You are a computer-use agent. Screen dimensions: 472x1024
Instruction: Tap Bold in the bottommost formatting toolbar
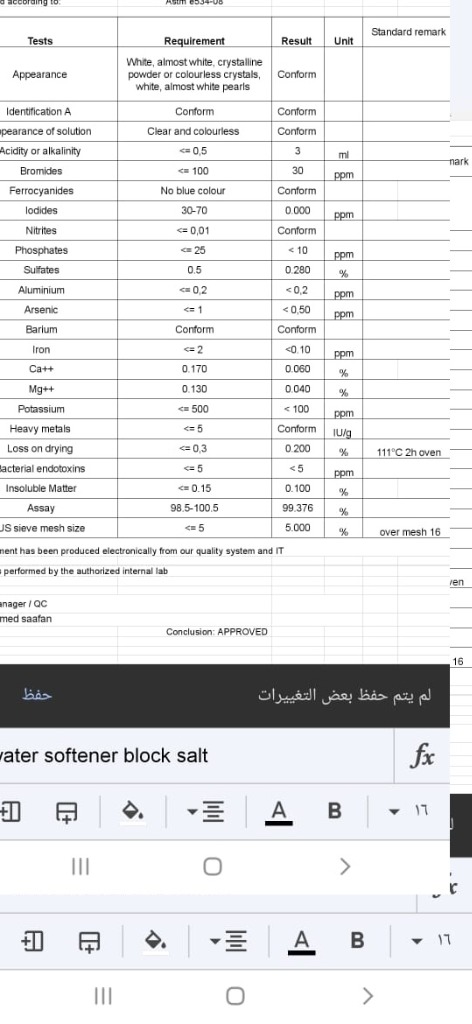point(357,940)
